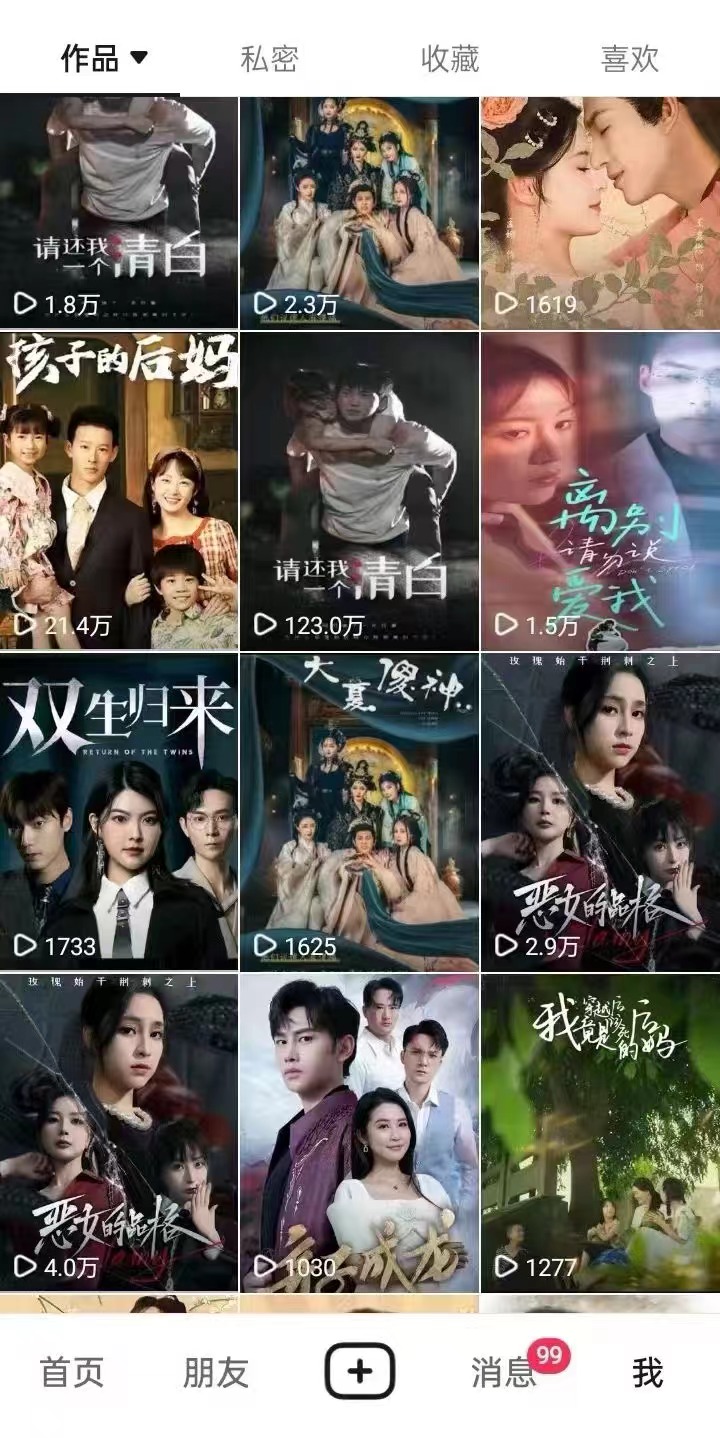Open 亲子成龙 video with 1030 plays

(x=359, y=1132)
